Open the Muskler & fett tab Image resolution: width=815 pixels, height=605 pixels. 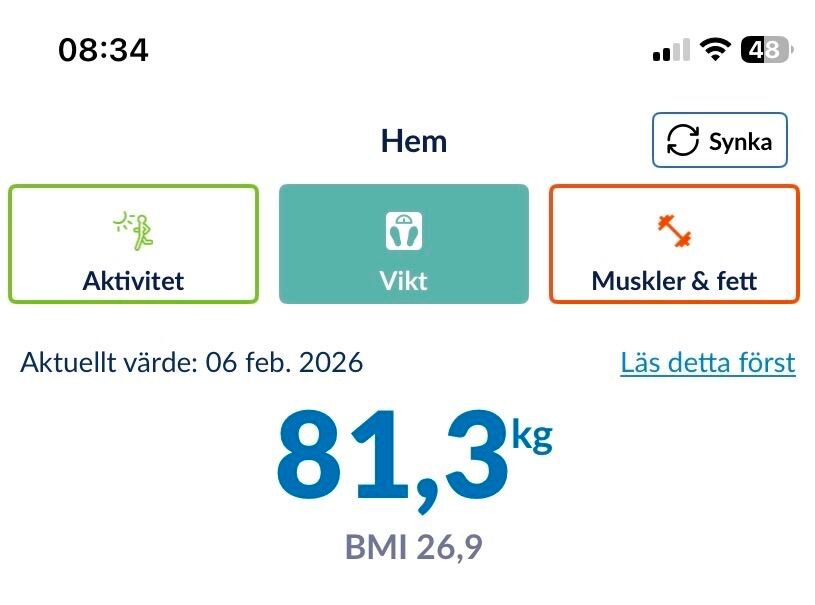pos(674,244)
